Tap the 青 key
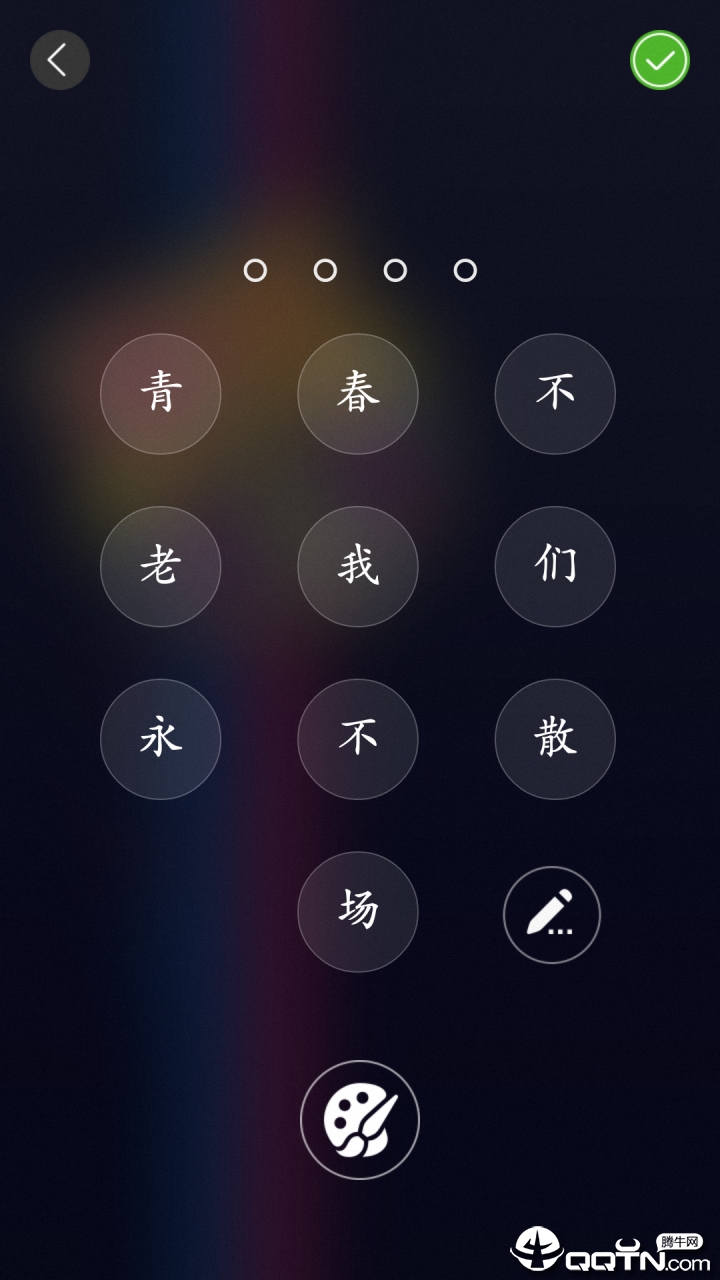This screenshot has width=720, height=1280. coord(160,394)
